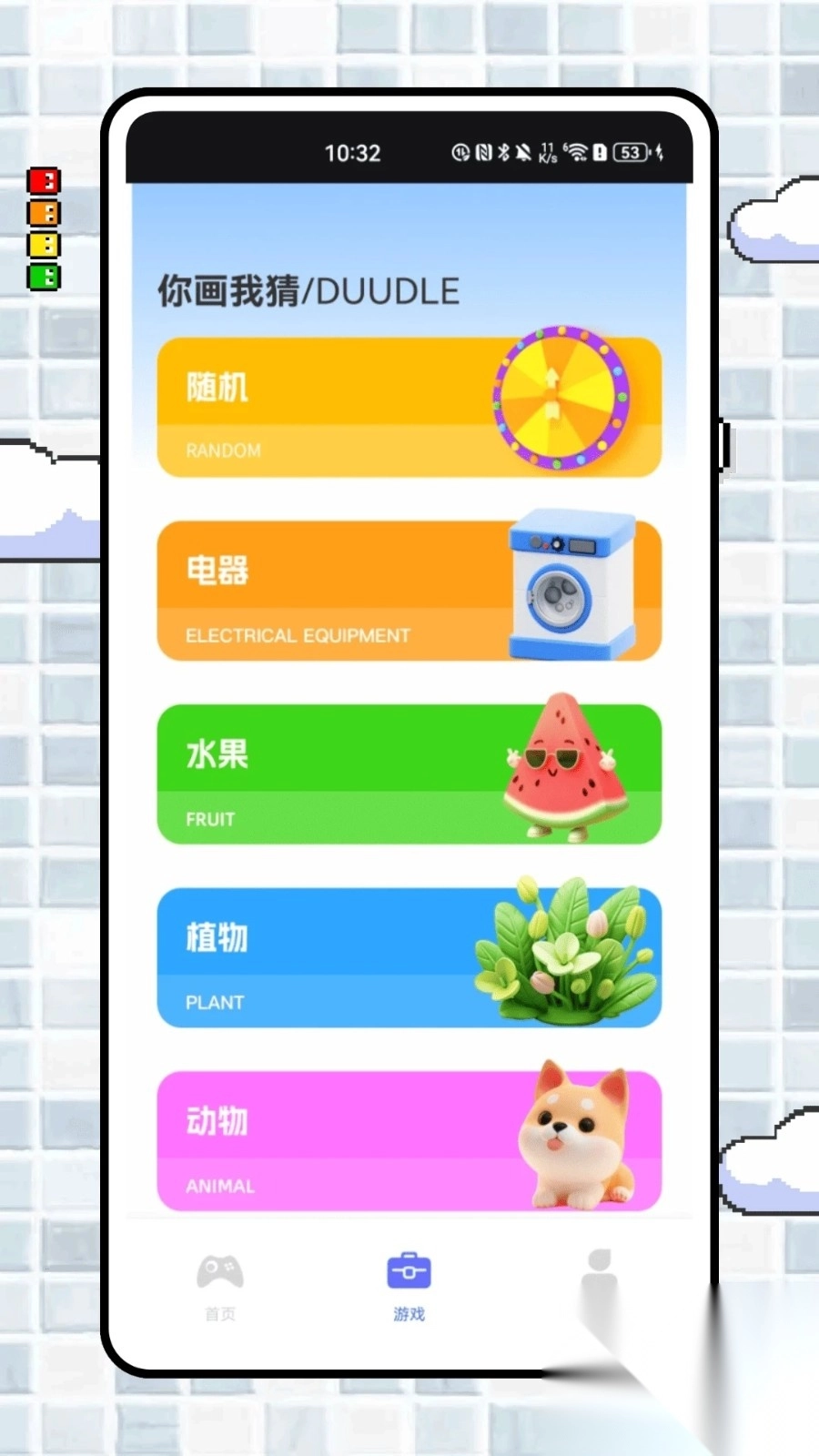
Task: Tap the WiFi signal icon in the status bar
Action: 578,153
